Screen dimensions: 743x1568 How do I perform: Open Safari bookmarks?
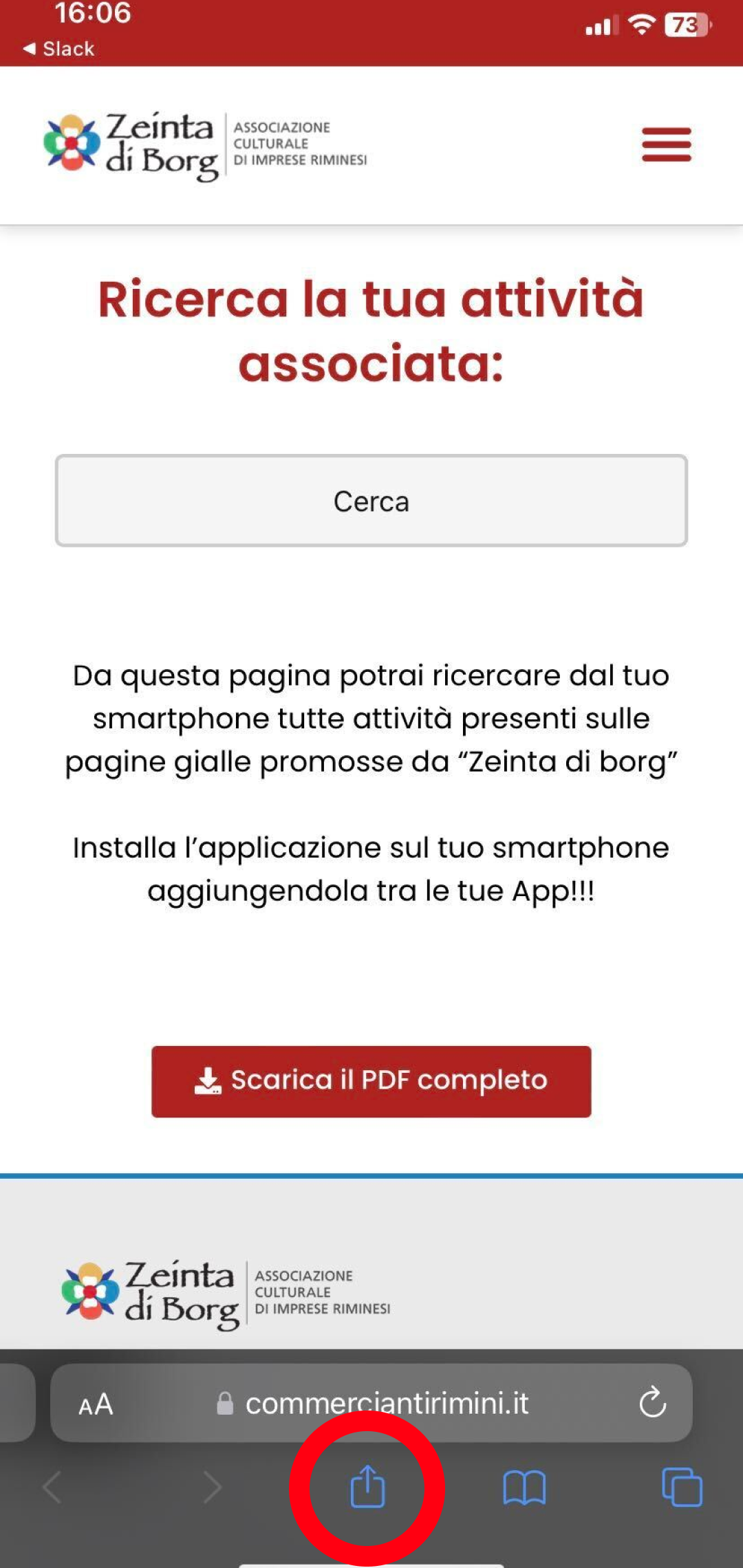(524, 1488)
